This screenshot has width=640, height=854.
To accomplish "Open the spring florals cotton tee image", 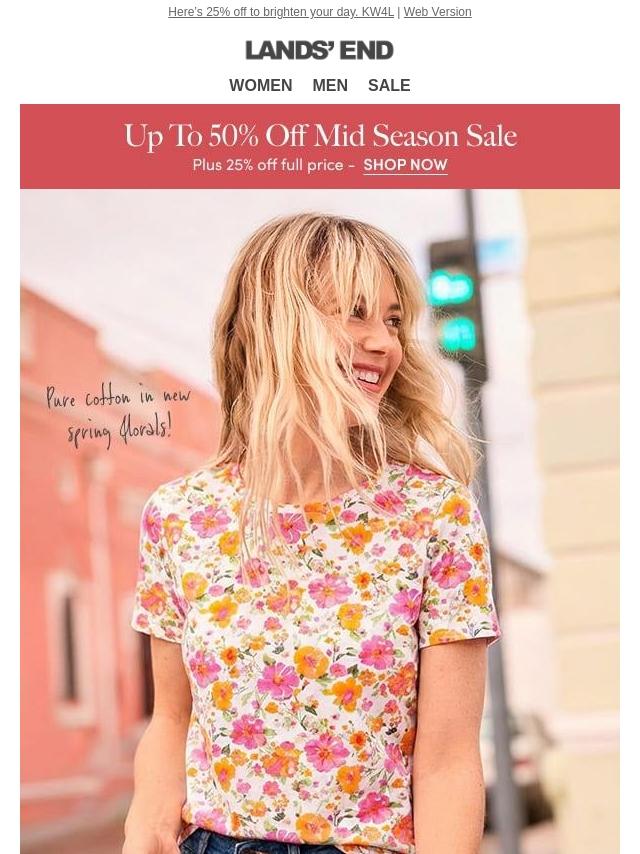I will tap(320, 520).
